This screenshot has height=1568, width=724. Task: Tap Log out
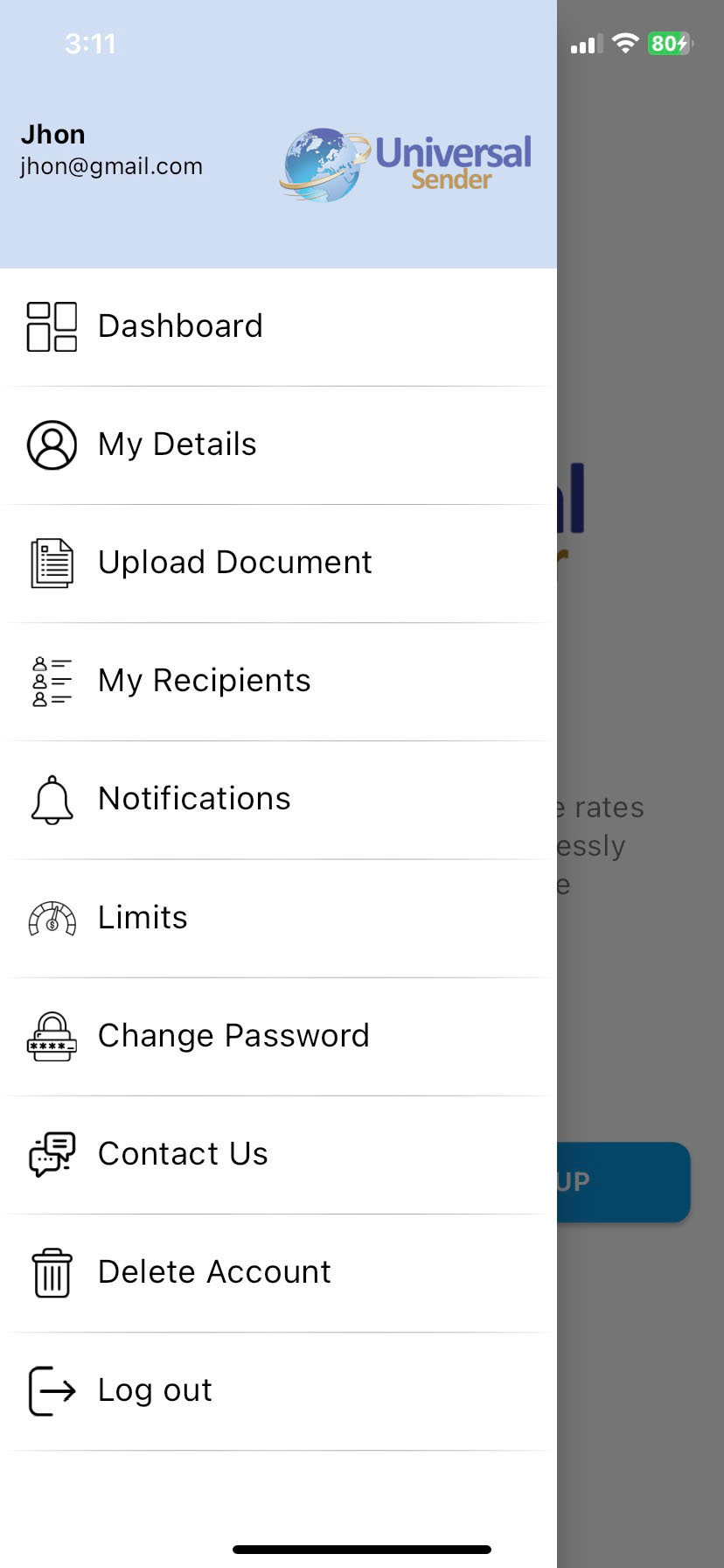[x=155, y=1390]
